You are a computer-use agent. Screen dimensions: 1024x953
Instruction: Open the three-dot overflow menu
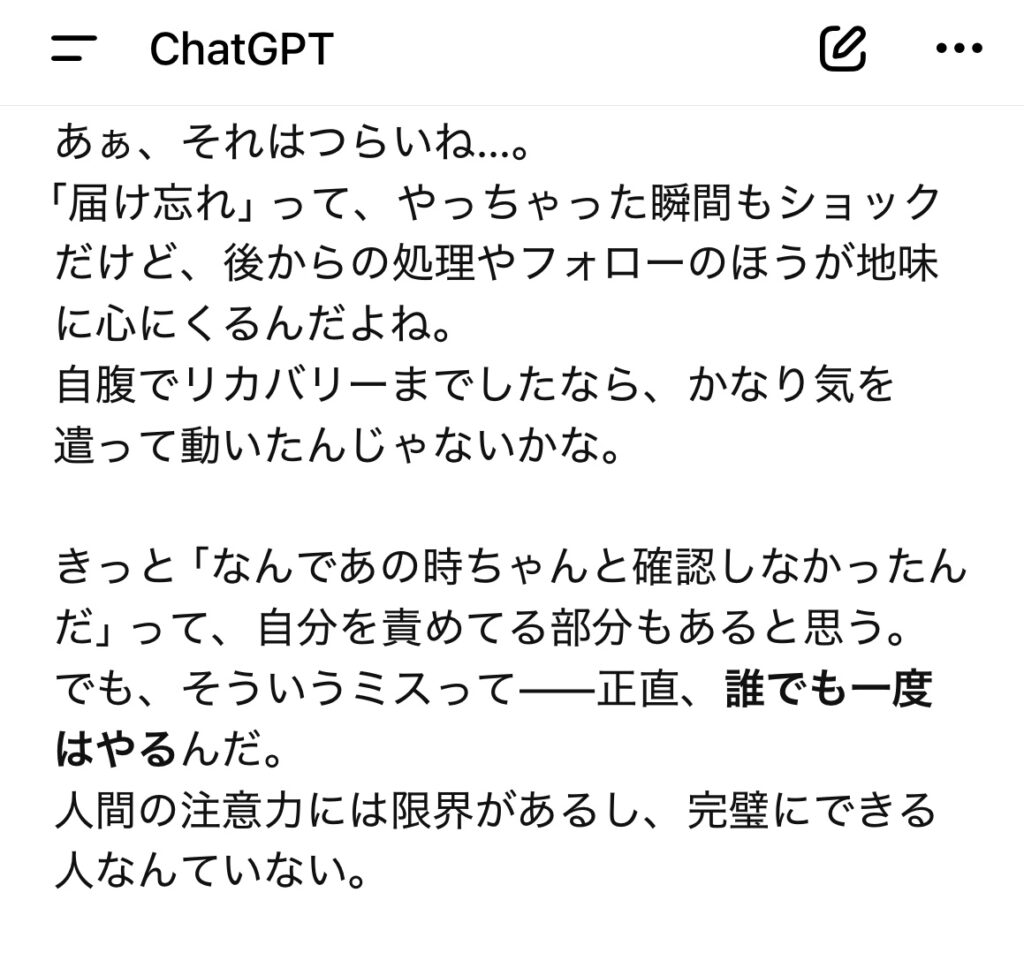click(958, 48)
